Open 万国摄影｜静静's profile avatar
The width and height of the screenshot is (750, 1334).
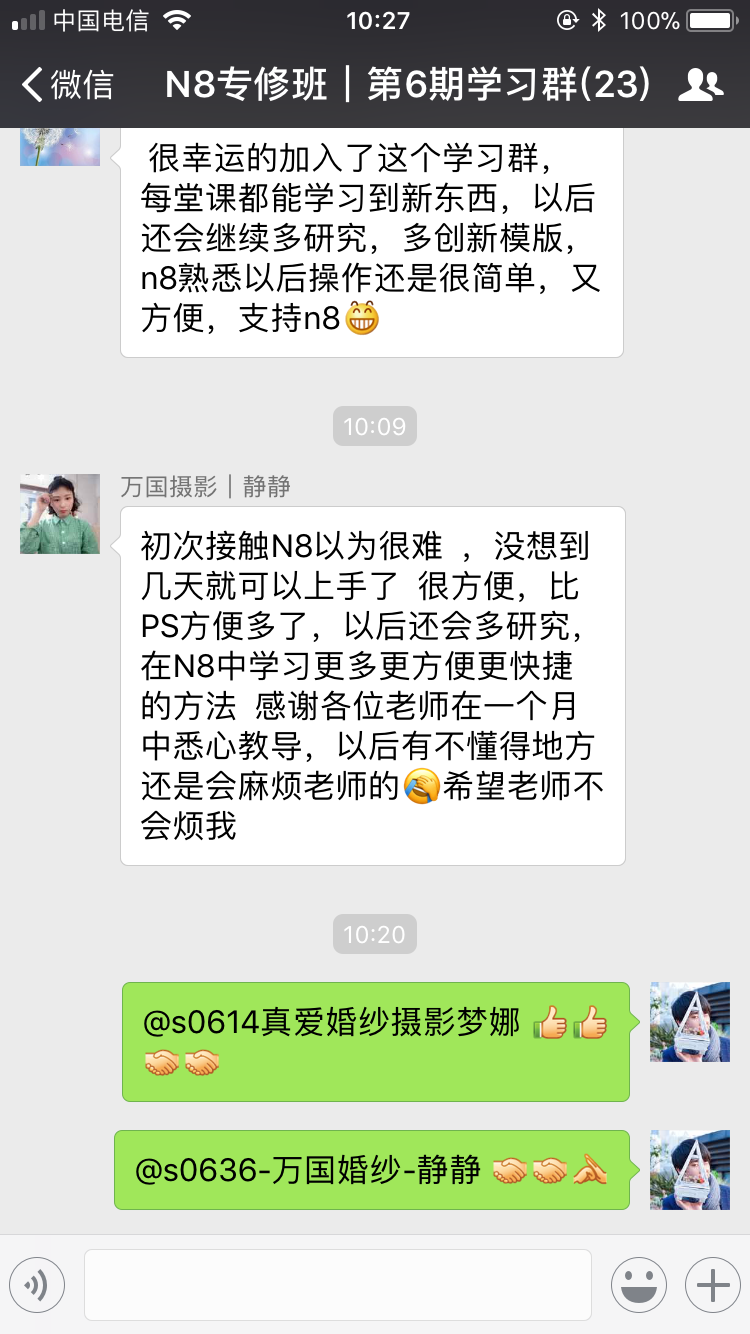pos(60,514)
